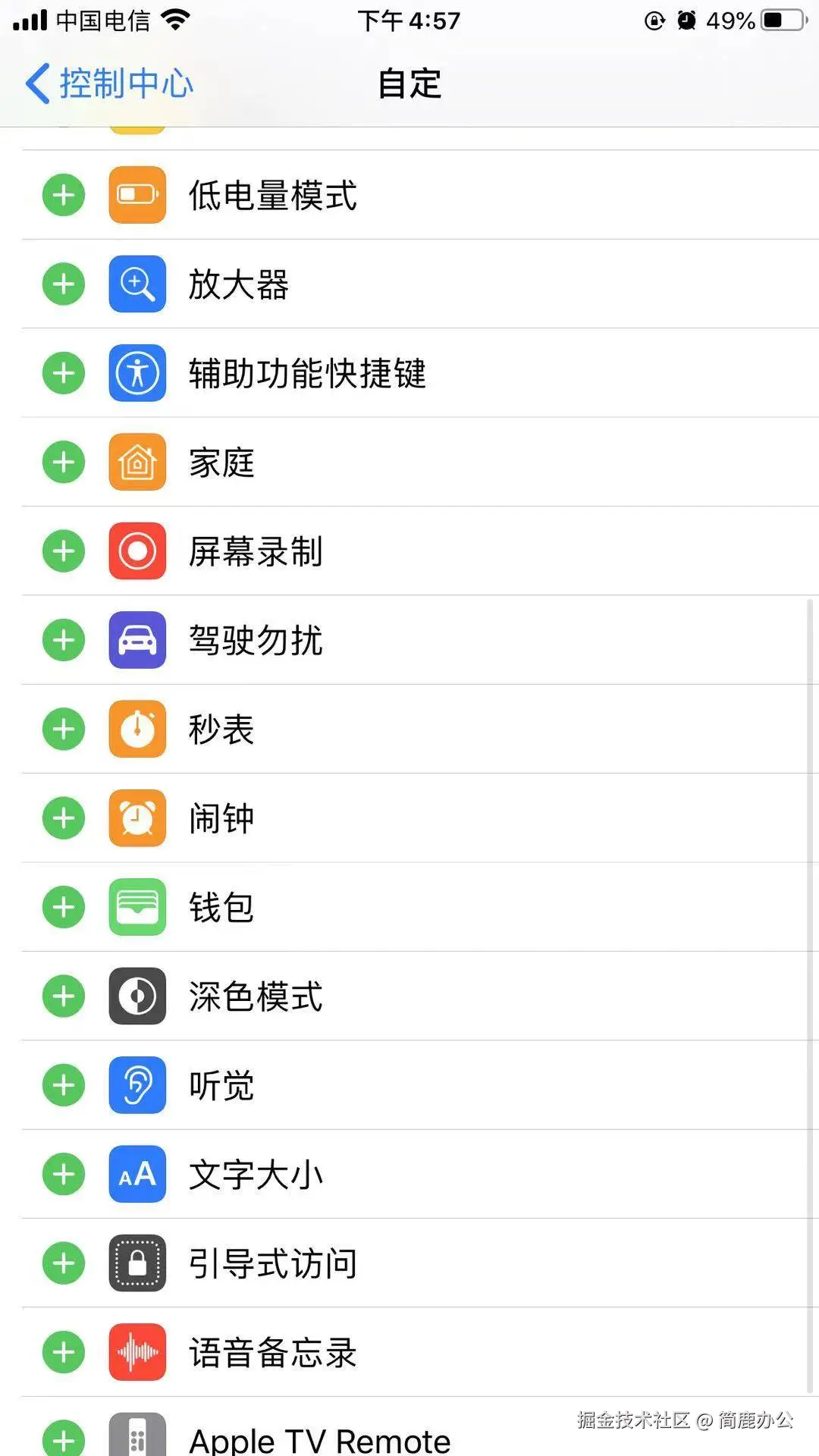Viewport: 819px width, 1456px height.
Task: Select the red 屏幕录制 recording icon
Action: (x=137, y=551)
